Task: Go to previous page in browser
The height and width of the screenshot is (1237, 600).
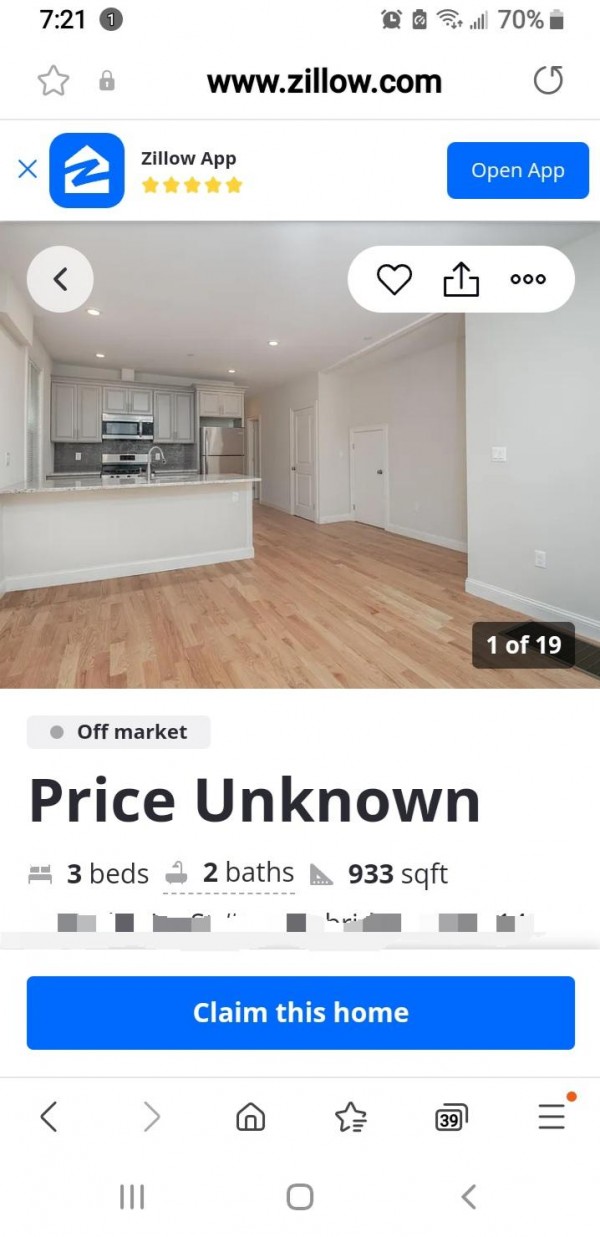Action: tap(49, 1116)
